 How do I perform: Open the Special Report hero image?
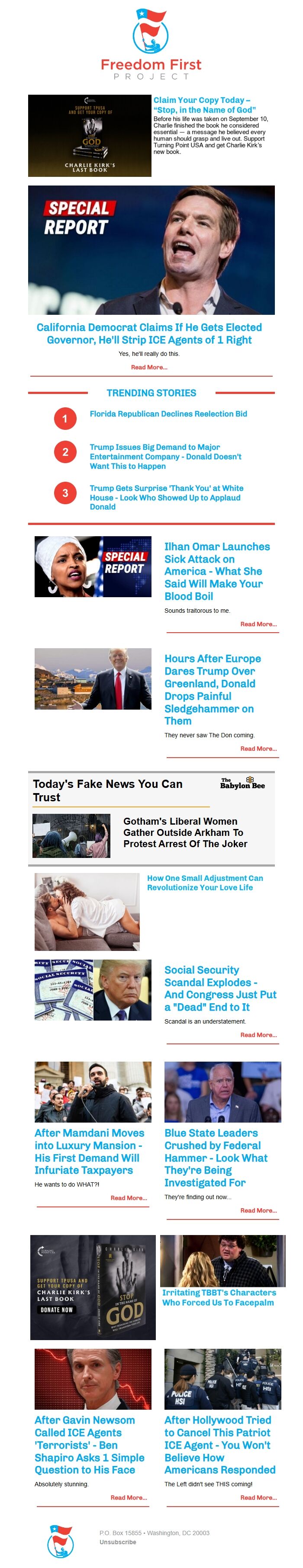click(151, 250)
